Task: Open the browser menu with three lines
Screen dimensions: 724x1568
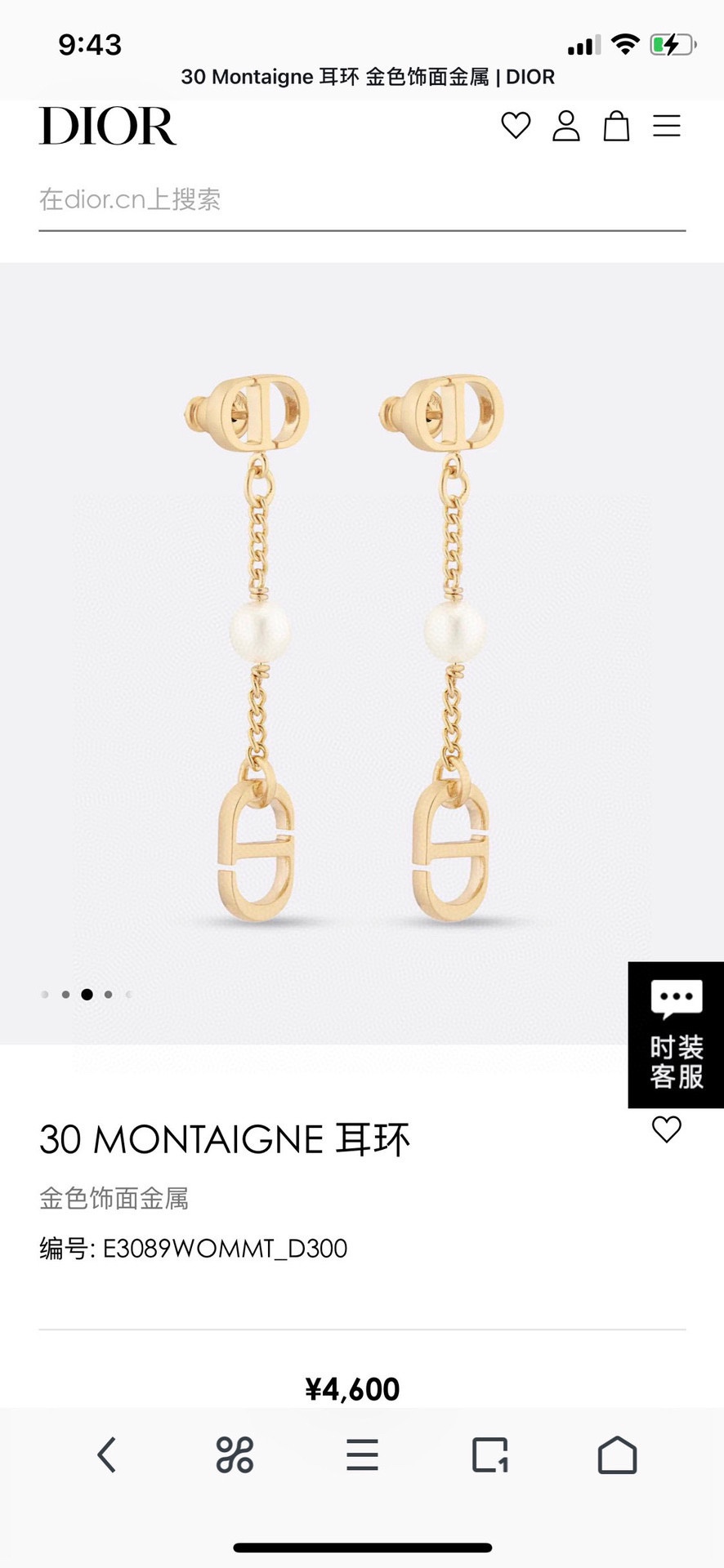Action: pyautogui.click(x=362, y=1455)
